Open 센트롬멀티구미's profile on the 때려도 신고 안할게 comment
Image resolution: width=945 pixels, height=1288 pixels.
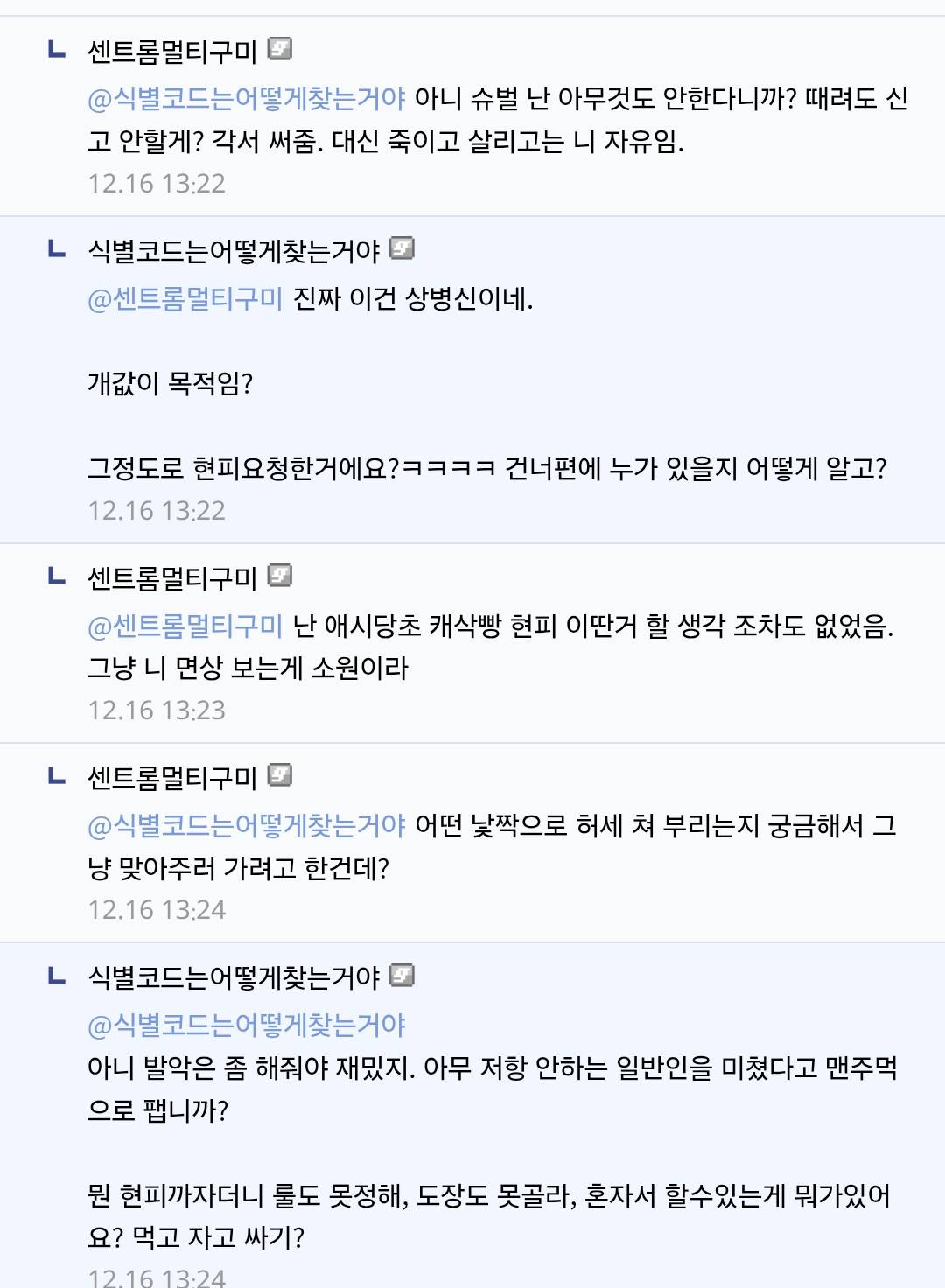click(171, 52)
